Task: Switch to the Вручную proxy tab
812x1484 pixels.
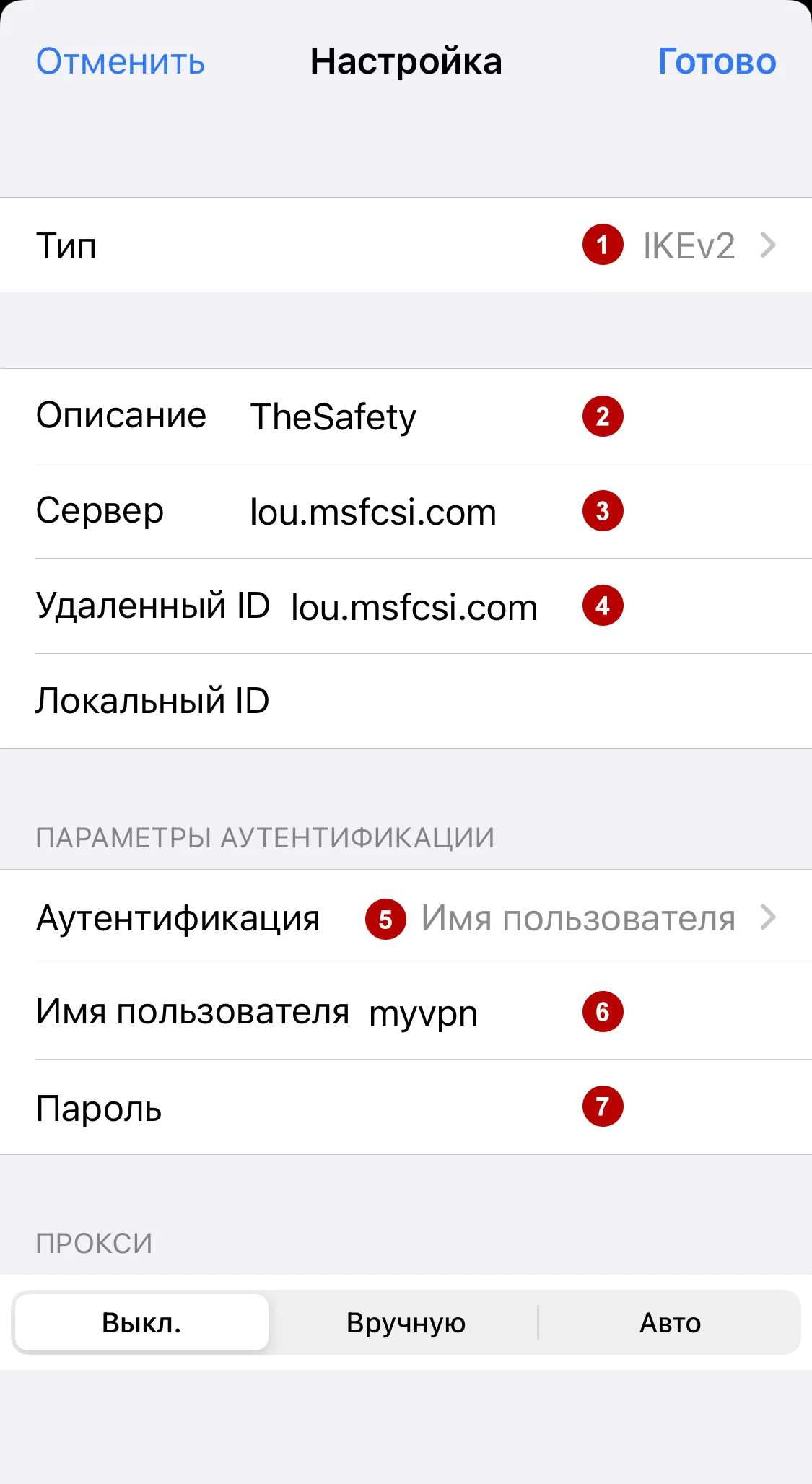Action: [406, 1322]
